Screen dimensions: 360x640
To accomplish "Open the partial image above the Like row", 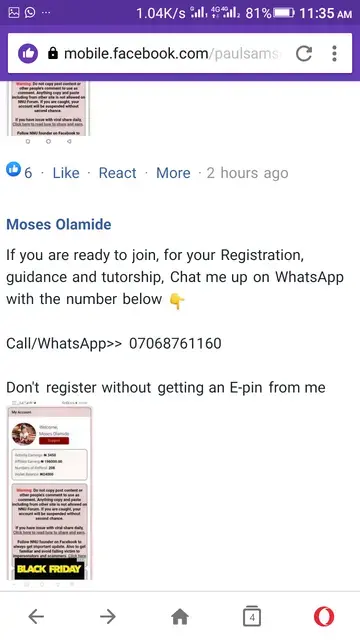I will coord(48,109).
